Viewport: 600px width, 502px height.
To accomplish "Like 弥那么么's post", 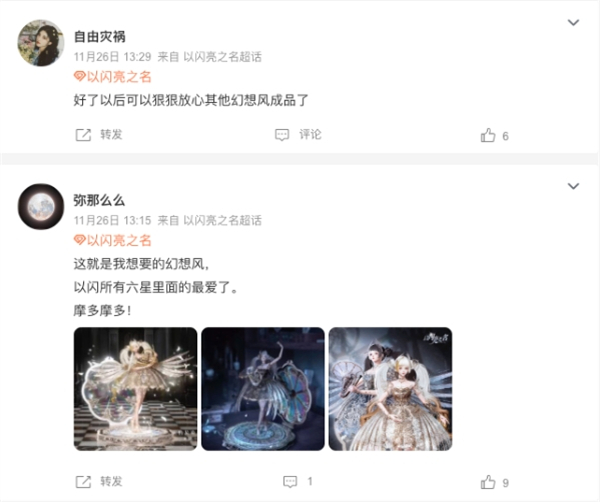I will click(495, 483).
